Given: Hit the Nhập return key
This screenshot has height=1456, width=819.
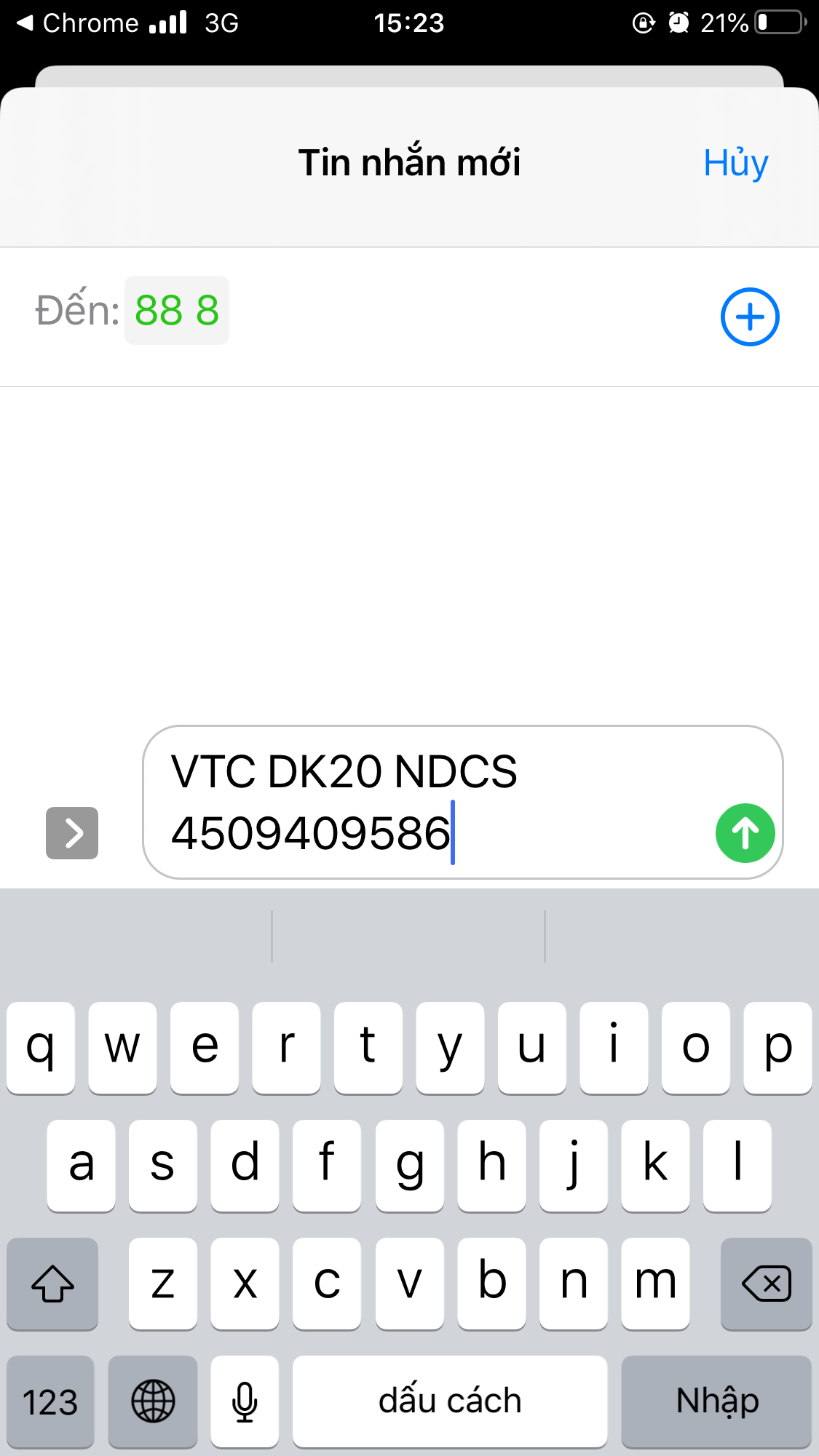Looking at the screenshot, I should pyautogui.click(x=716, y=1401).
